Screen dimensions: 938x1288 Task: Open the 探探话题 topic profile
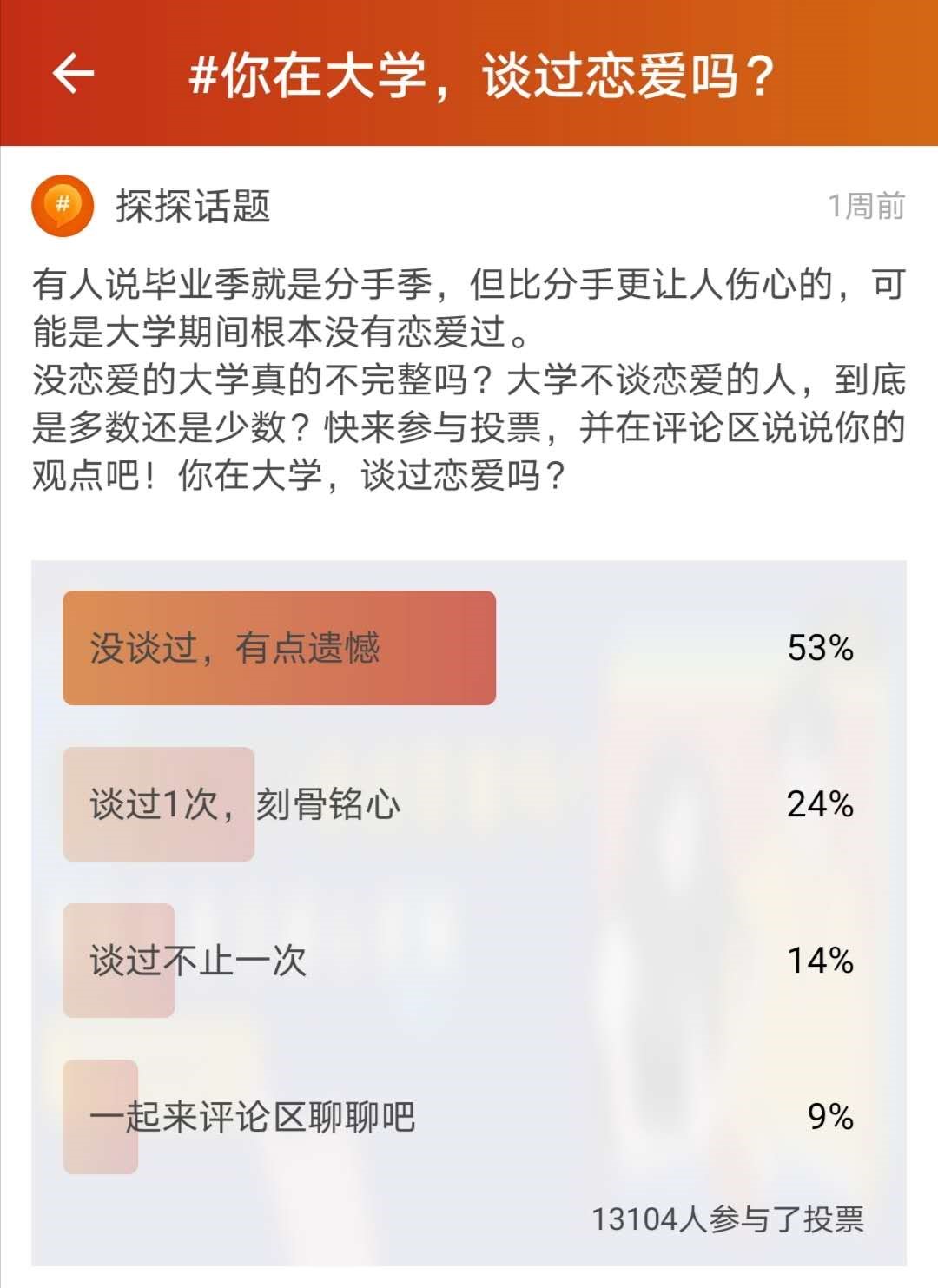(x=193, y=207)
